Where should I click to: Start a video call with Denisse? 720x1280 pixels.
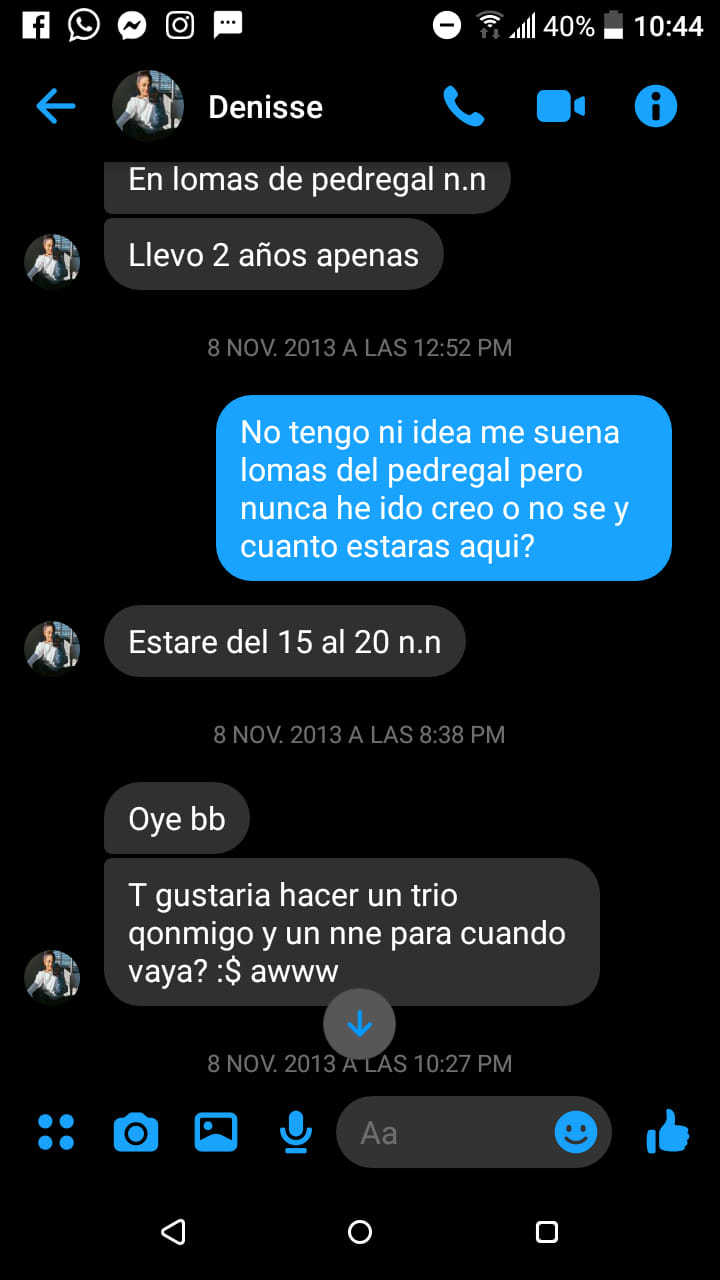coord(560,107)
